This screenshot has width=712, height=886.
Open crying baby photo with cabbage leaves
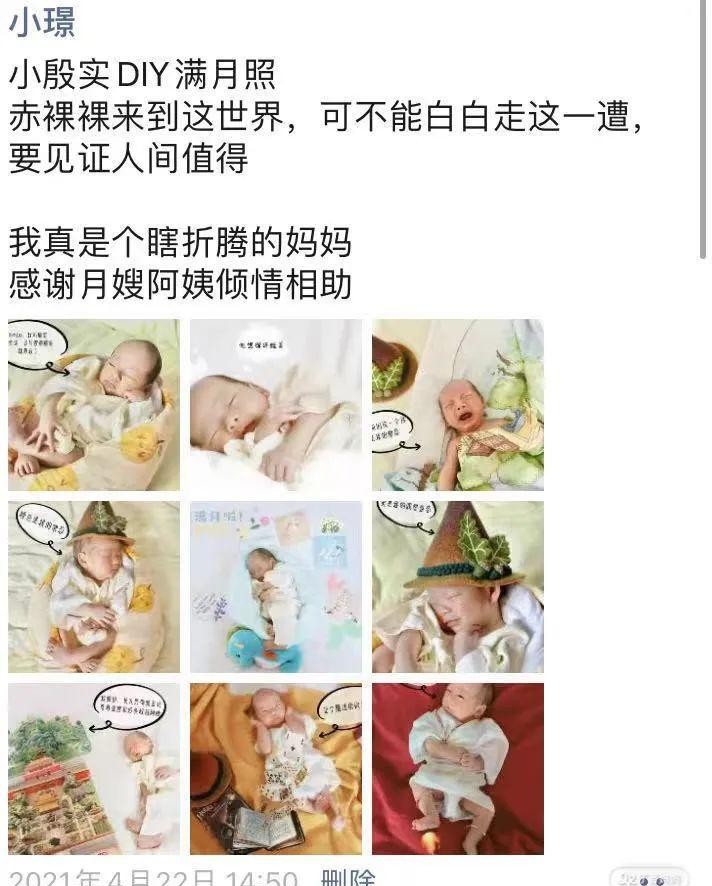pyautogui.click(x=458, y=405)
